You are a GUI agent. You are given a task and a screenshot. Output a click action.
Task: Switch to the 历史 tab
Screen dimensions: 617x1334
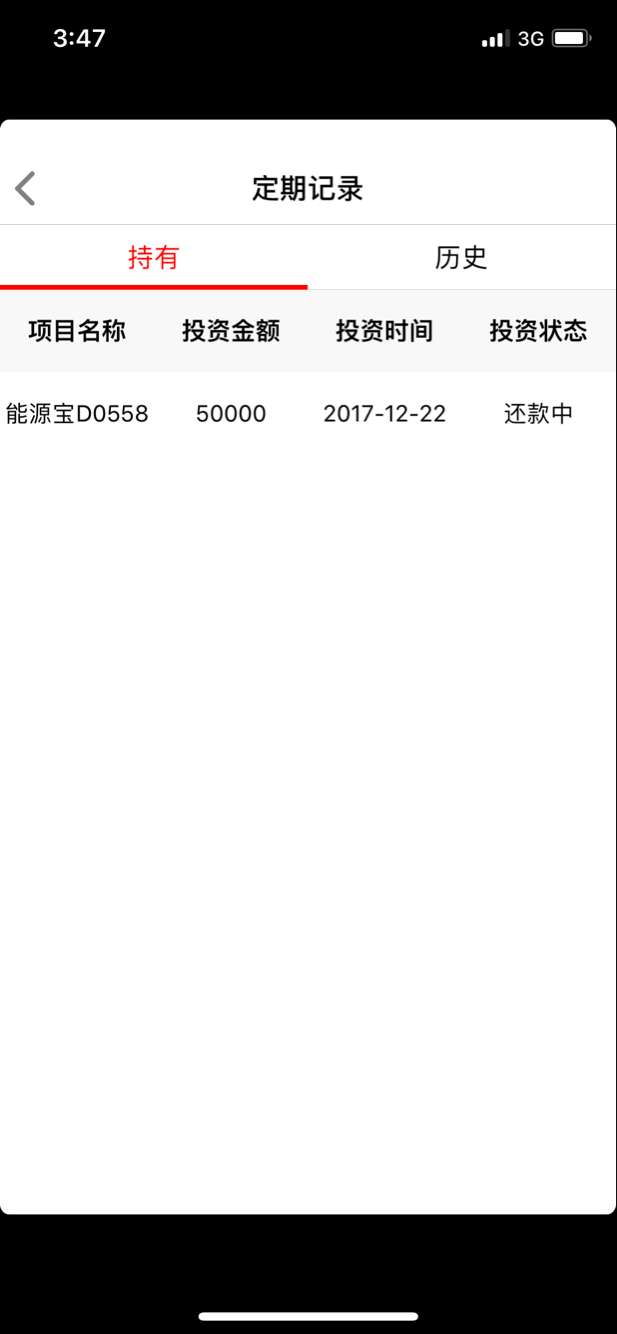pos(461,258)
